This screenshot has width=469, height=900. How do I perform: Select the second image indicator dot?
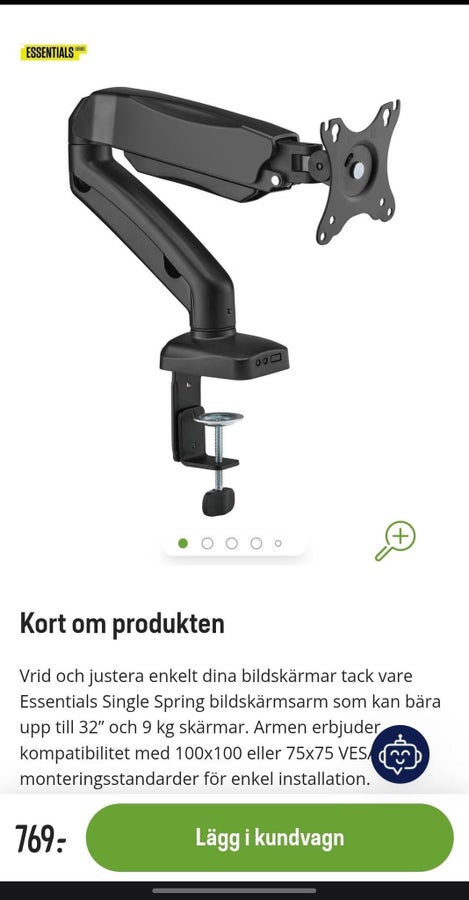(207, 543)
